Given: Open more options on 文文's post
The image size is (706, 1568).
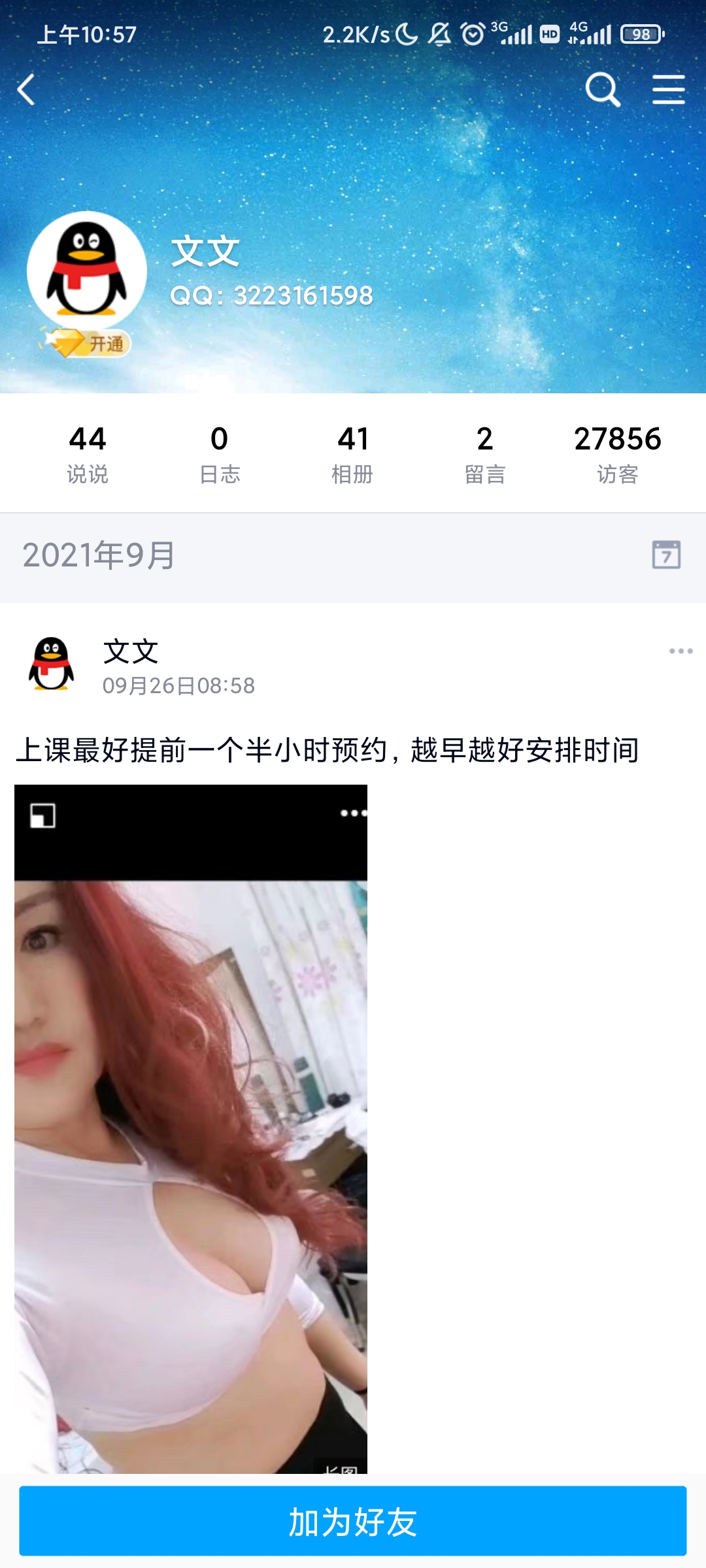Looking at the screenshot, I should point(681,651).
